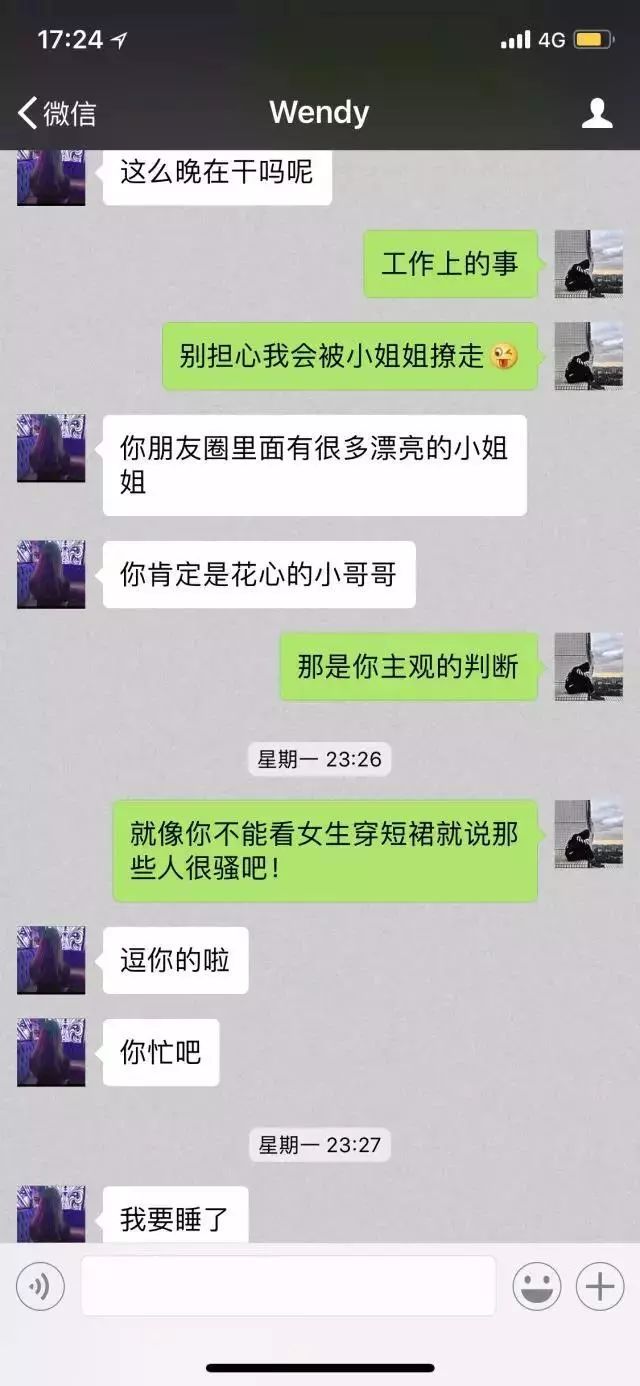Image resolution: width=640 pixels, height=1386 pixels.
Task: Focus the message text field
Action: click(x=288, y=1286)
